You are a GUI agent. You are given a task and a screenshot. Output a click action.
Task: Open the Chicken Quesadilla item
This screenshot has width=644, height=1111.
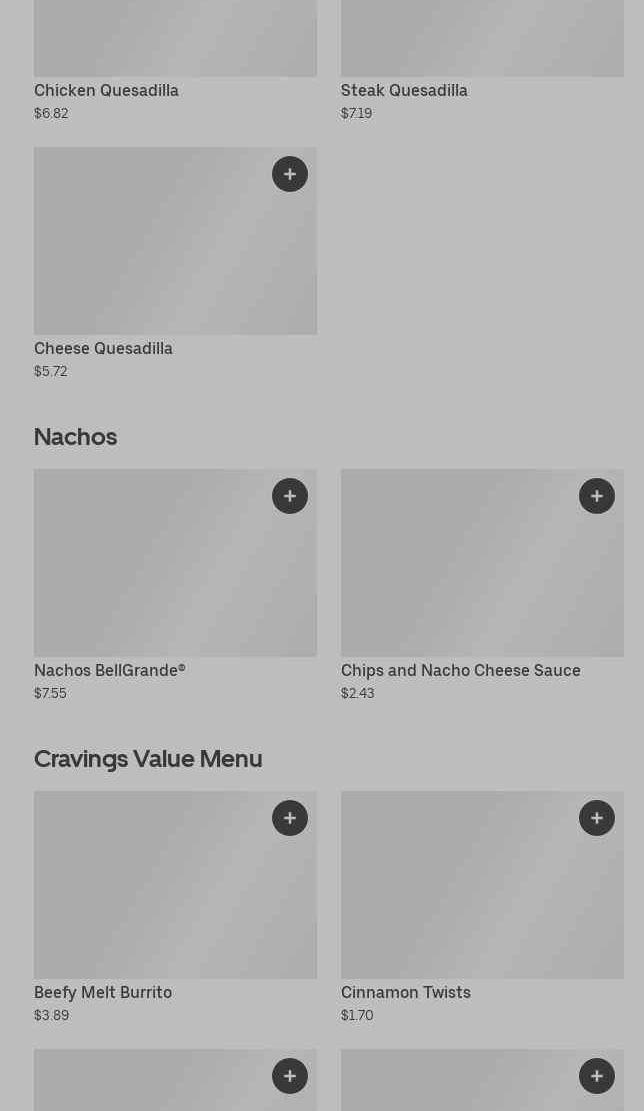(106, 91)
